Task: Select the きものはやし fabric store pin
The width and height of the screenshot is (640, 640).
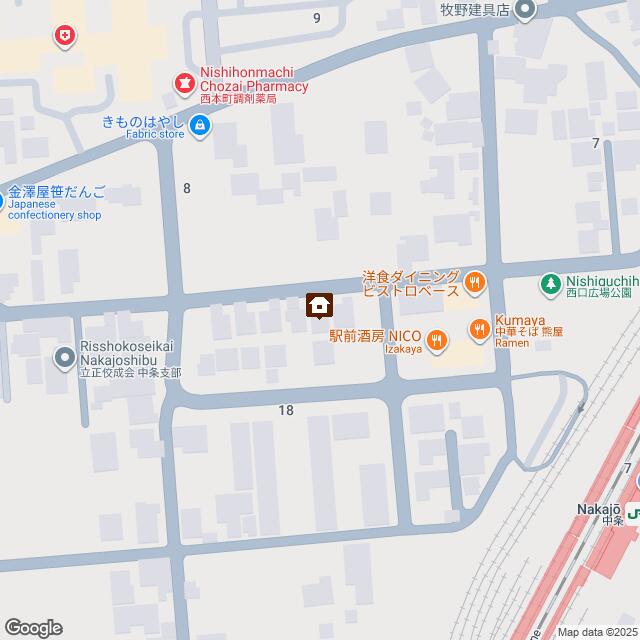Action: click(x=200, y=126)
